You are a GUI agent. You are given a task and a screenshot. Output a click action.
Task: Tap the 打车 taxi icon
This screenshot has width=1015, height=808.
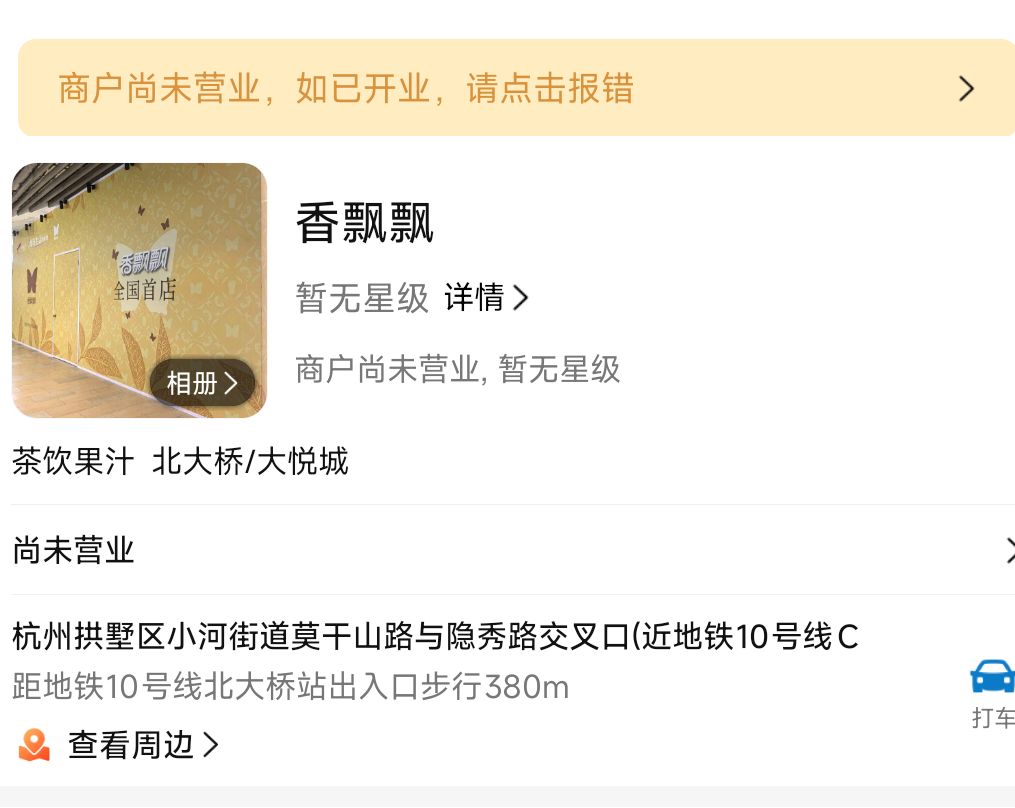coord(991,690)
